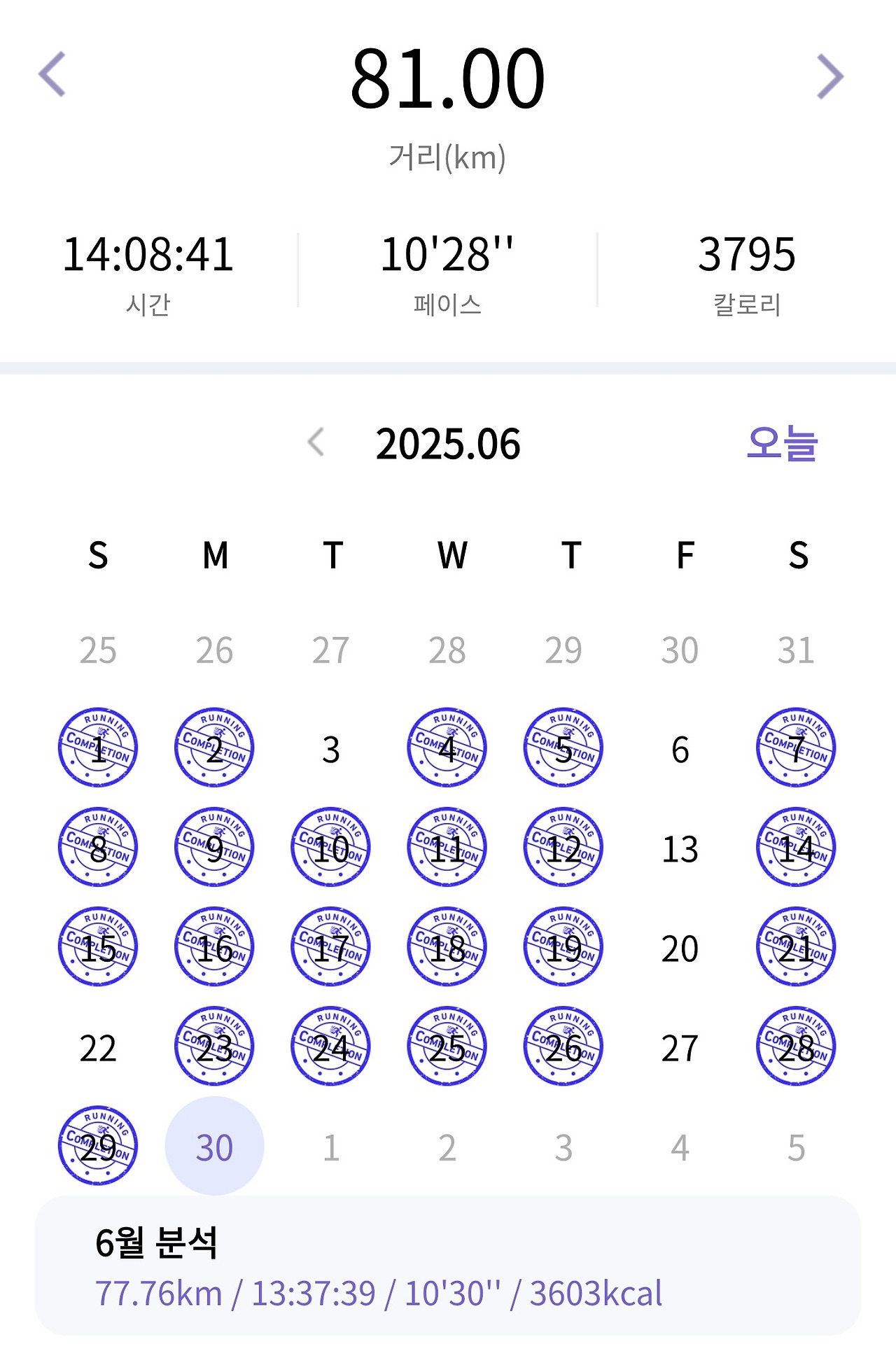The width and height of the screenshot is (896, 1358).
Task: View June 7 running completion
Action: (x=797, y=748)
